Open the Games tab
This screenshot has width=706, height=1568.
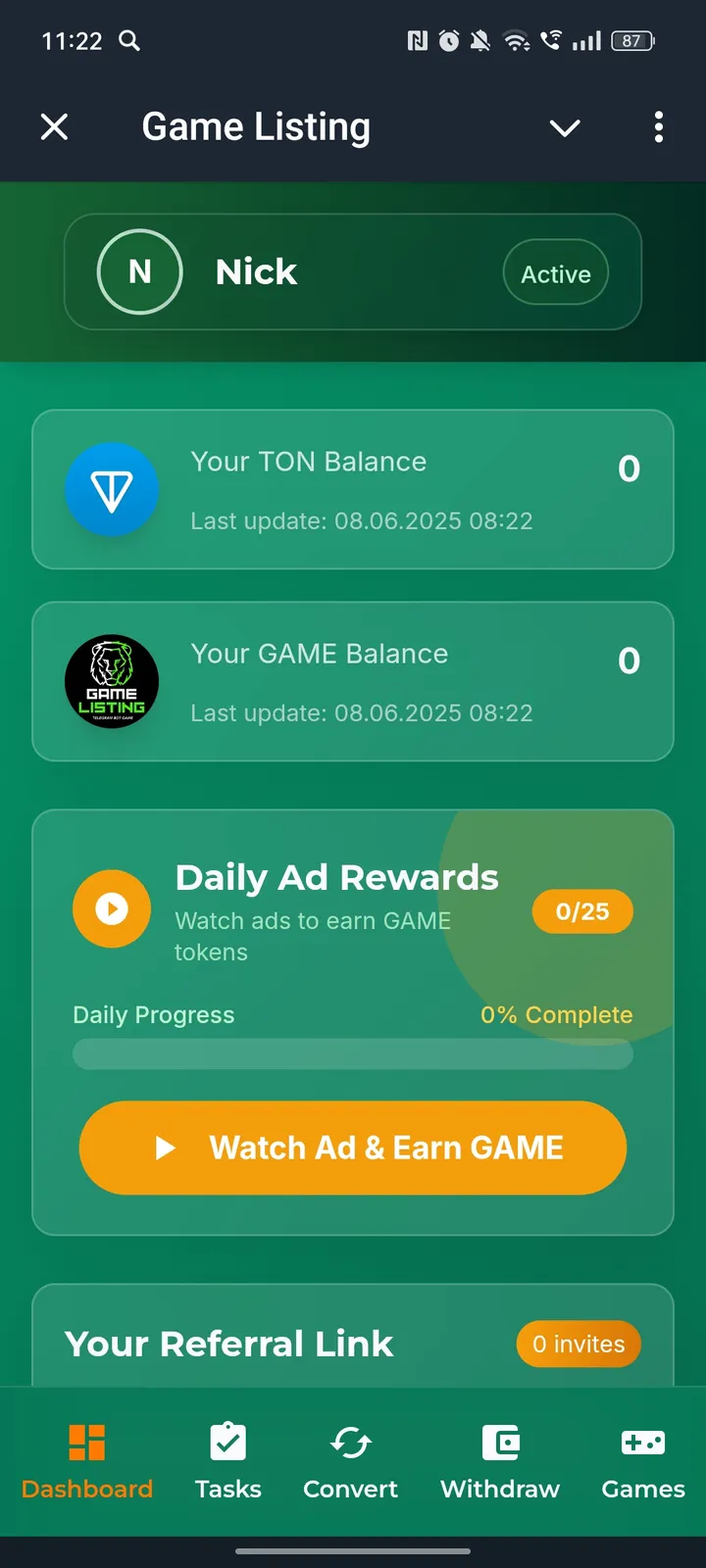tap(642, 1463)
